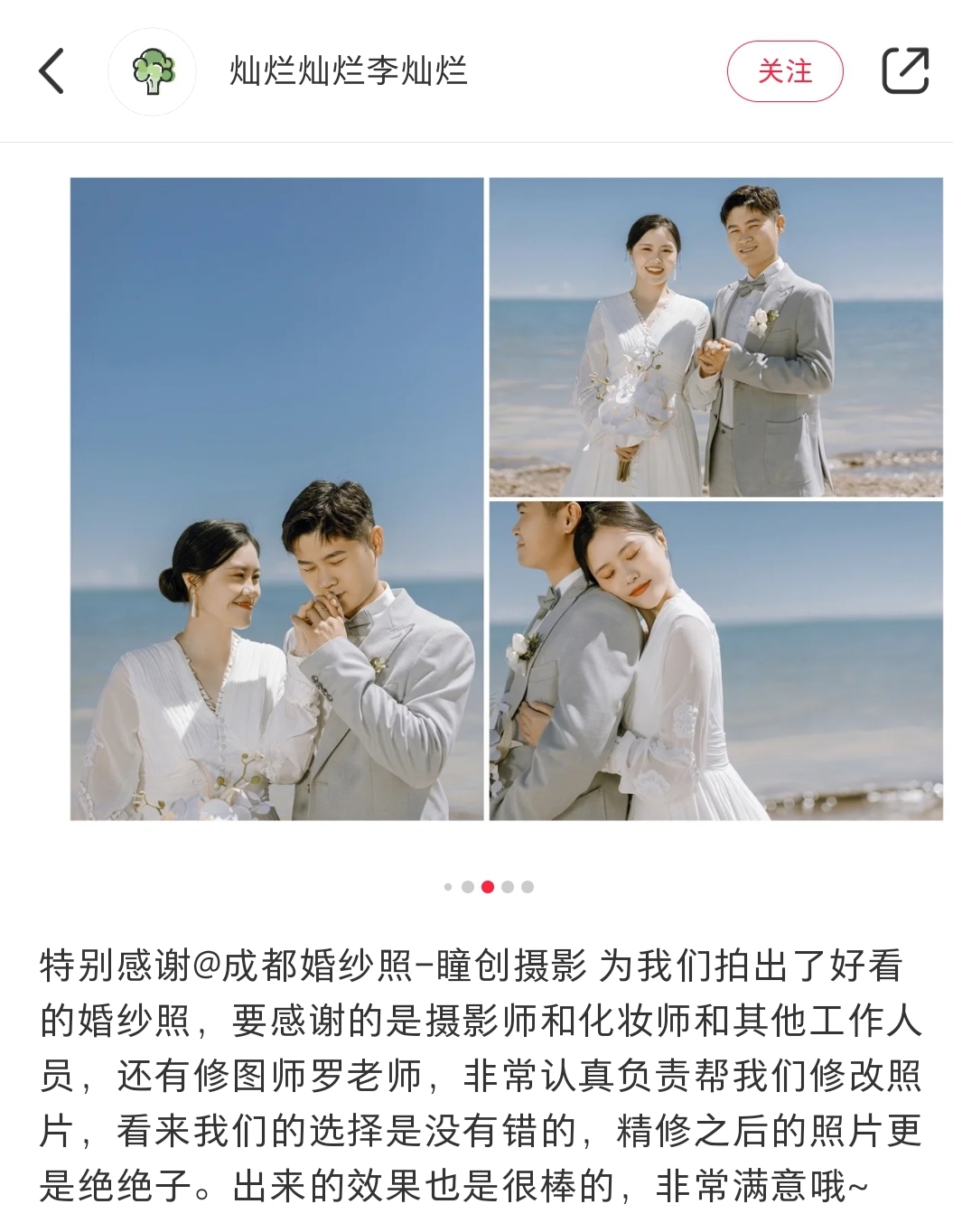Open the author's broccoli avatar

(x=153, y=71)
